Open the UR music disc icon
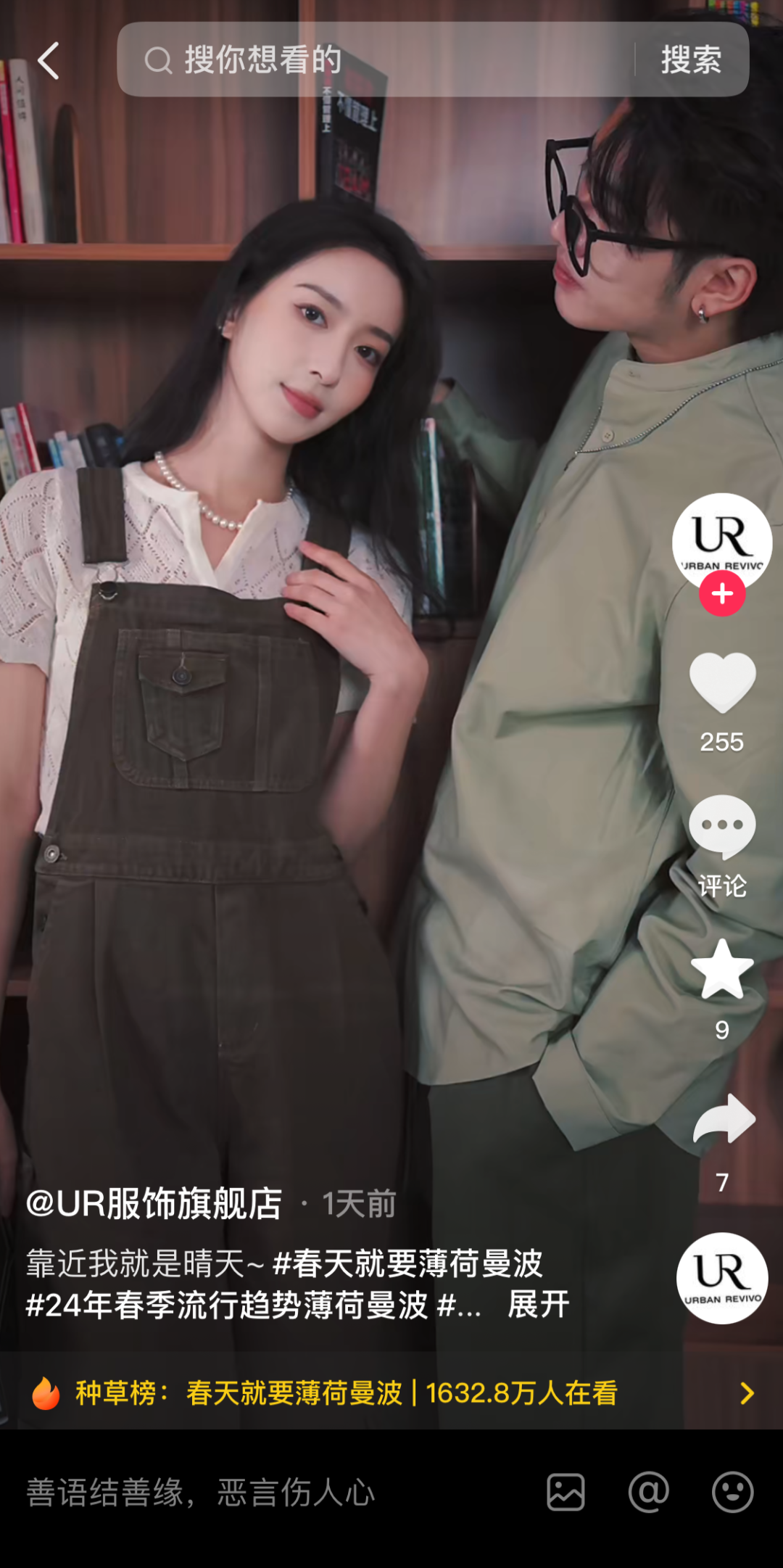Screen dimensions: 783x1568 [722, 1278]
